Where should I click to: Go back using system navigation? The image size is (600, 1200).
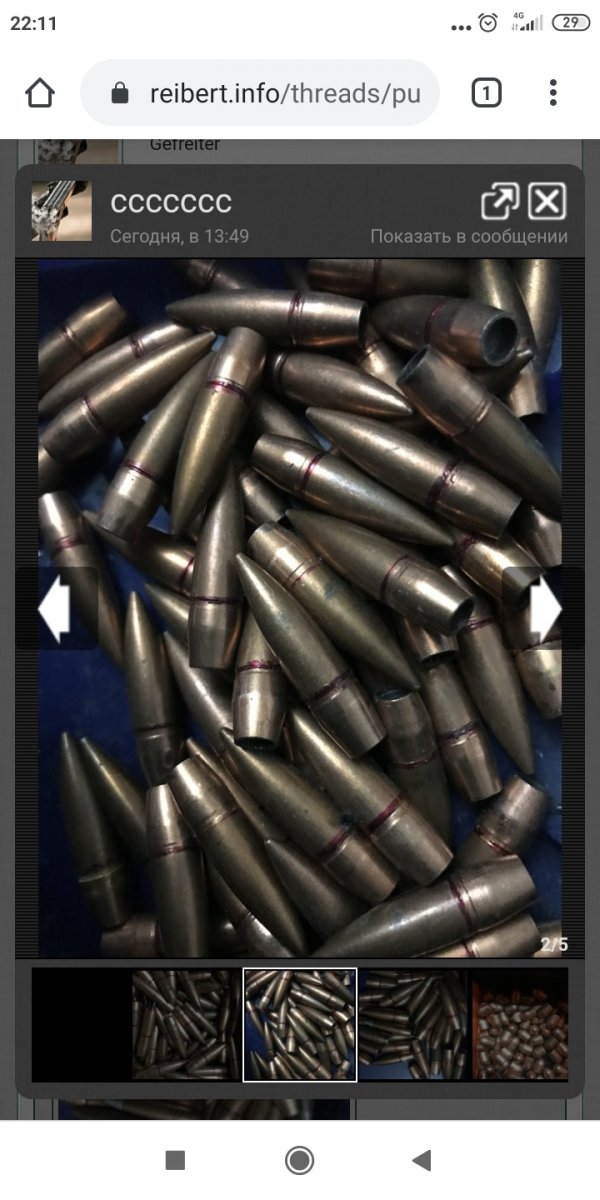[x=422, y=1160]
